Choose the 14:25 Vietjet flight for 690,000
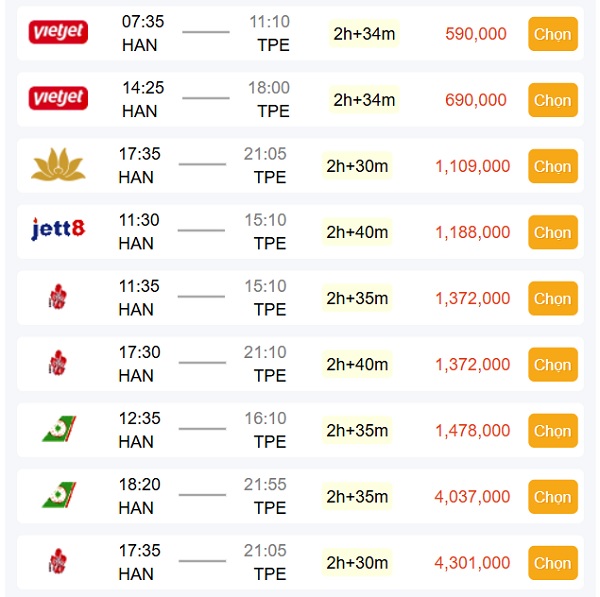This screenshot has width=600, height=597. click(x=552, y=100)
